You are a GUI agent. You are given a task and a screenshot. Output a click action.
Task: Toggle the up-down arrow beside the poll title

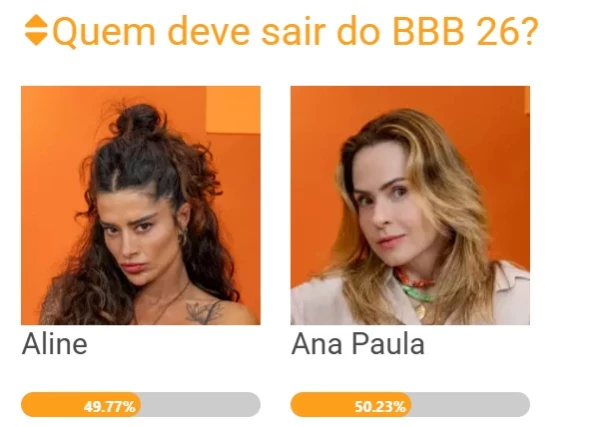point(35,34)
